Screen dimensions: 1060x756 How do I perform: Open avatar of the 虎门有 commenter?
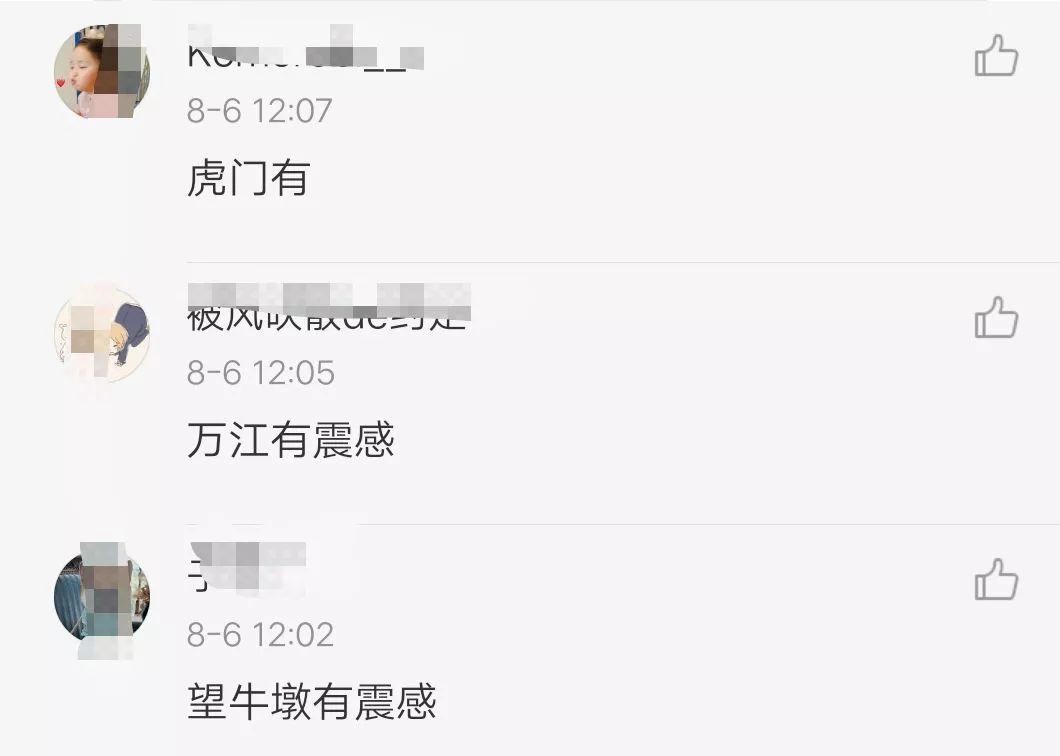point(101,72)
